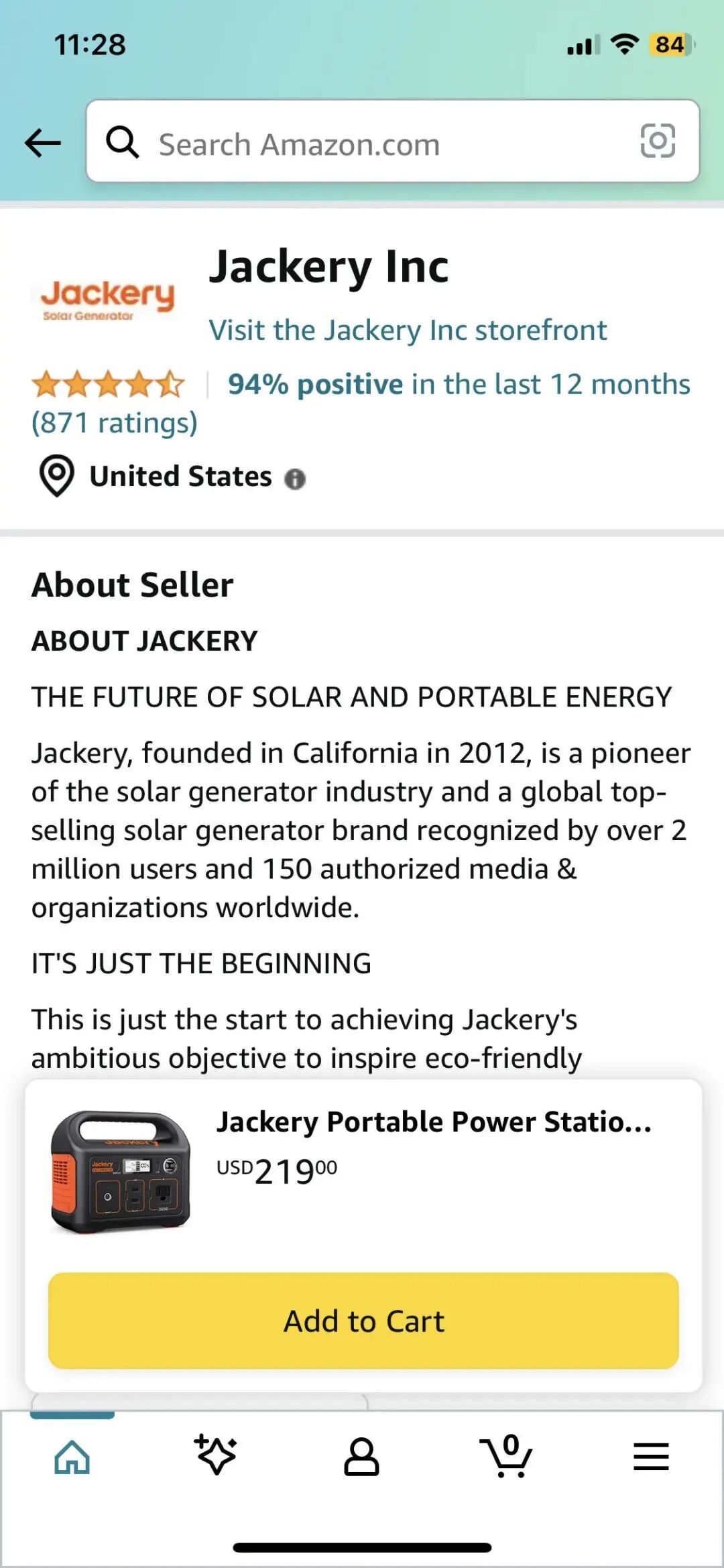The image size is (724, 1568).
Task: Go back using the arrow icon
Action: (x=43, y=142)
